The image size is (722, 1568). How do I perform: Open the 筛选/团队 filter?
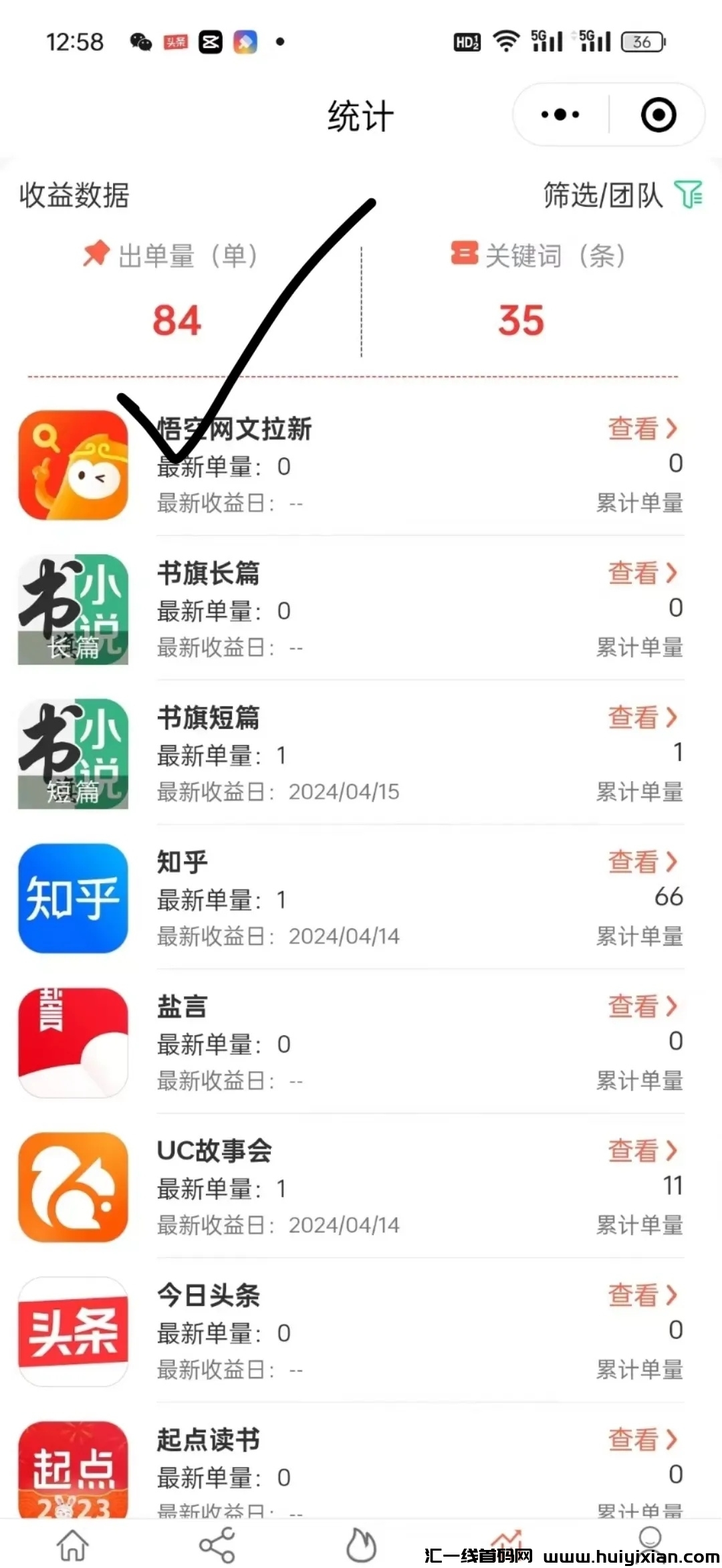click(622, 195)
